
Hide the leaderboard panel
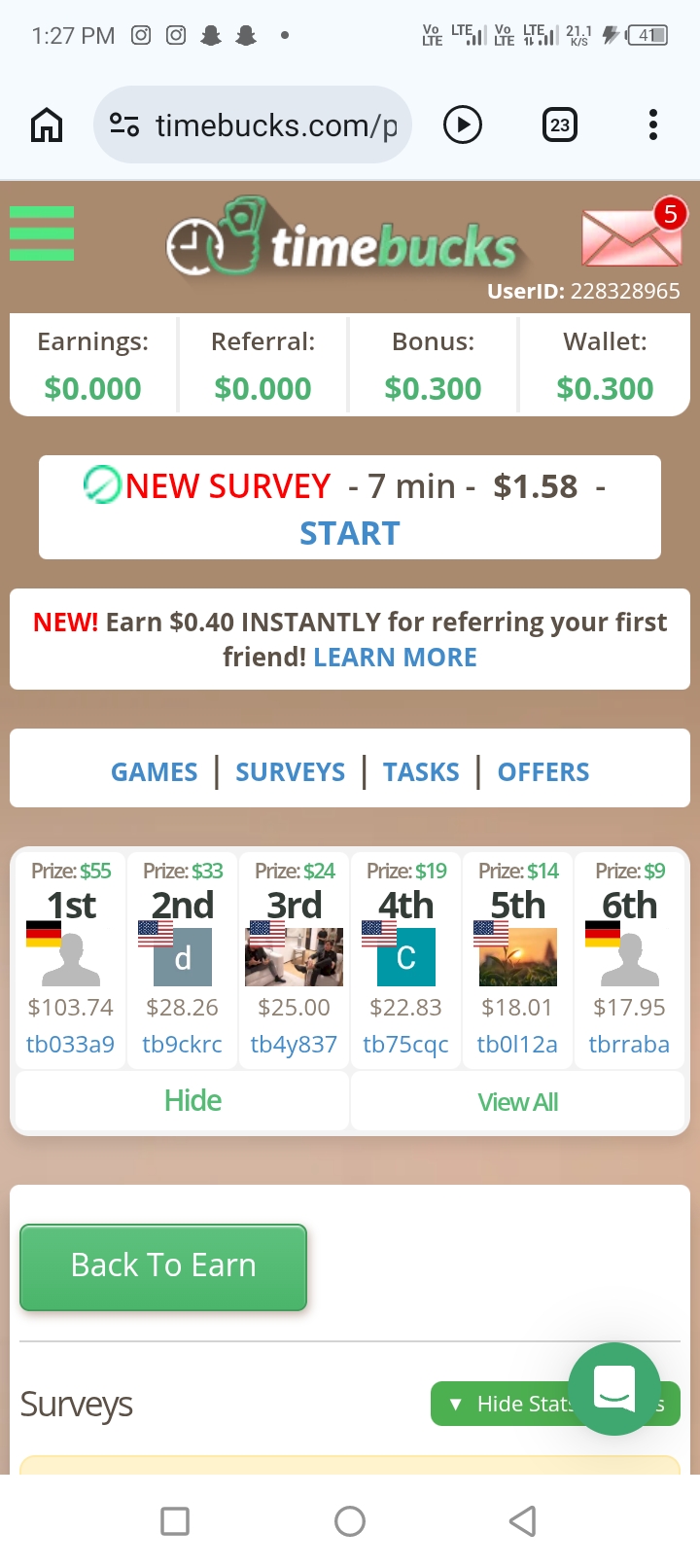point(192,1101)
